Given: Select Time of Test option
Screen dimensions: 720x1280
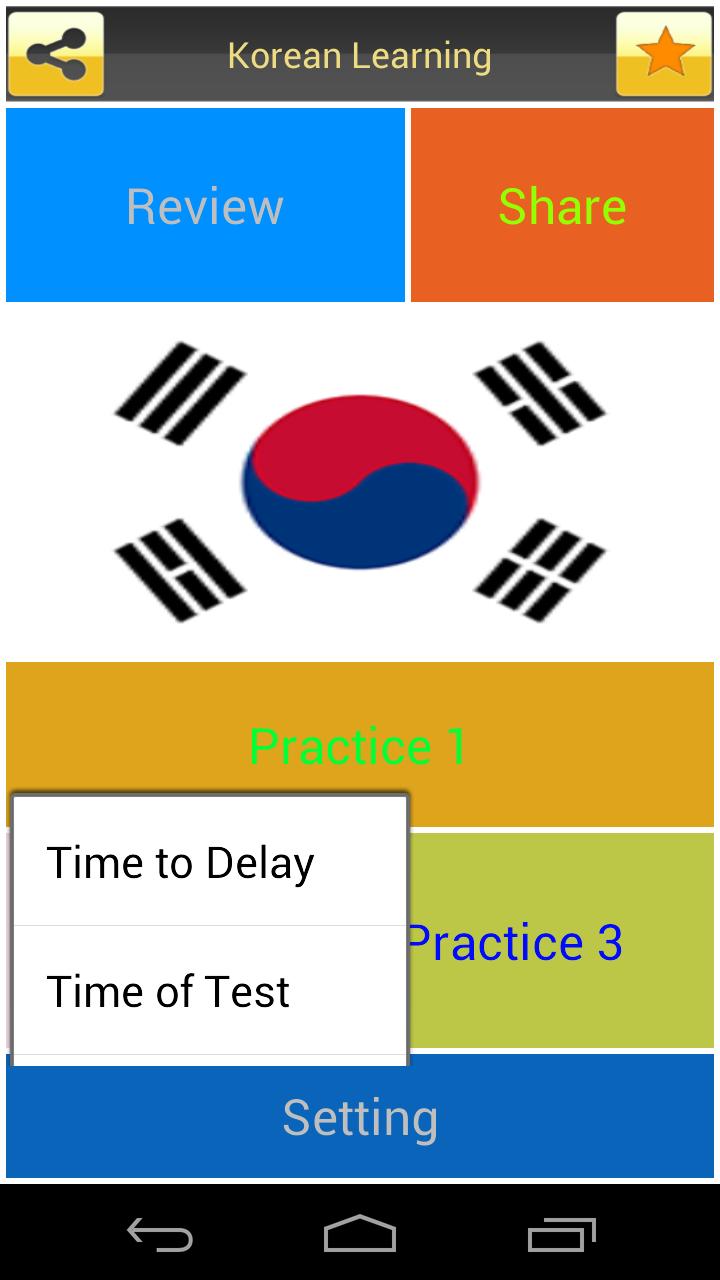Looking at the screenshot, I should point(210,991).
